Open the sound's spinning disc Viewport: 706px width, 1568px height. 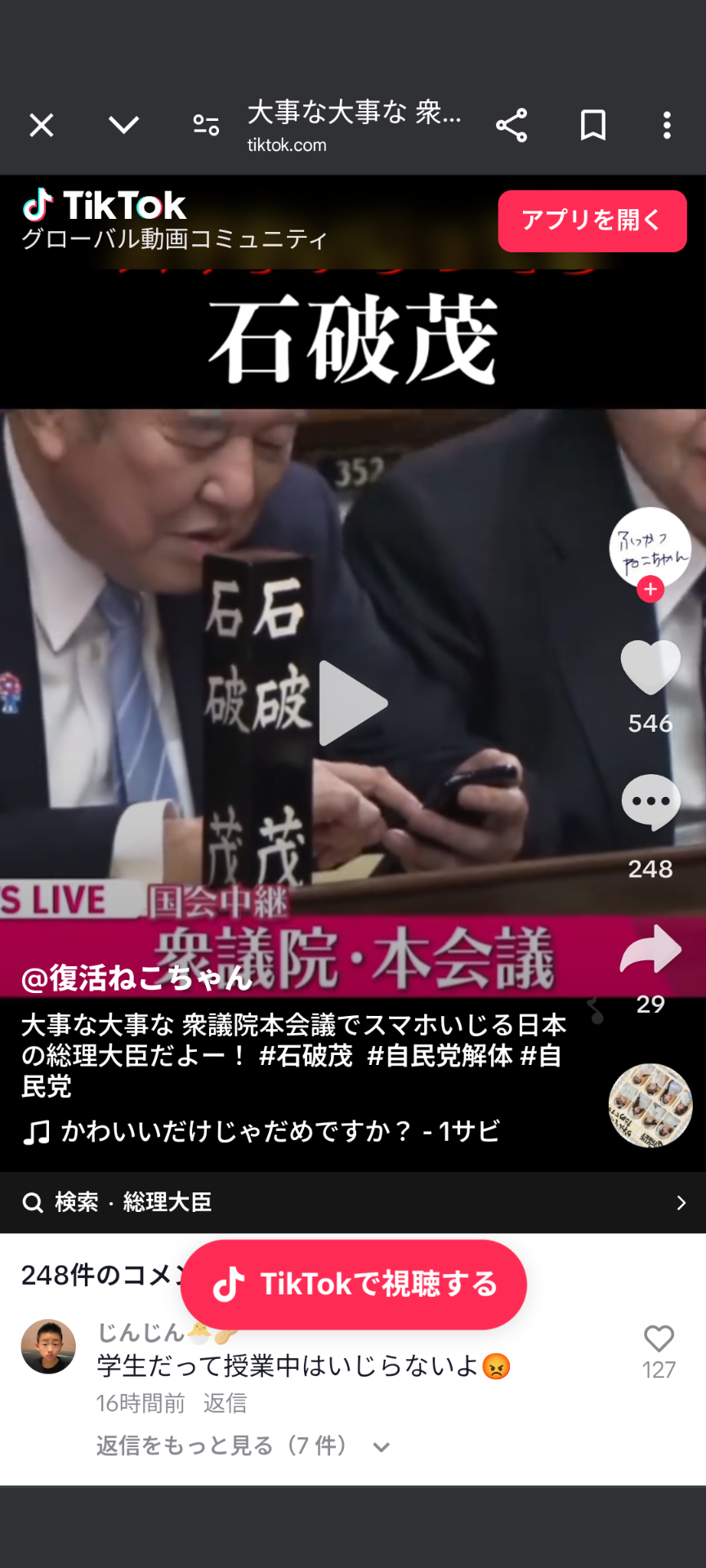click(x=650, y=1105)
